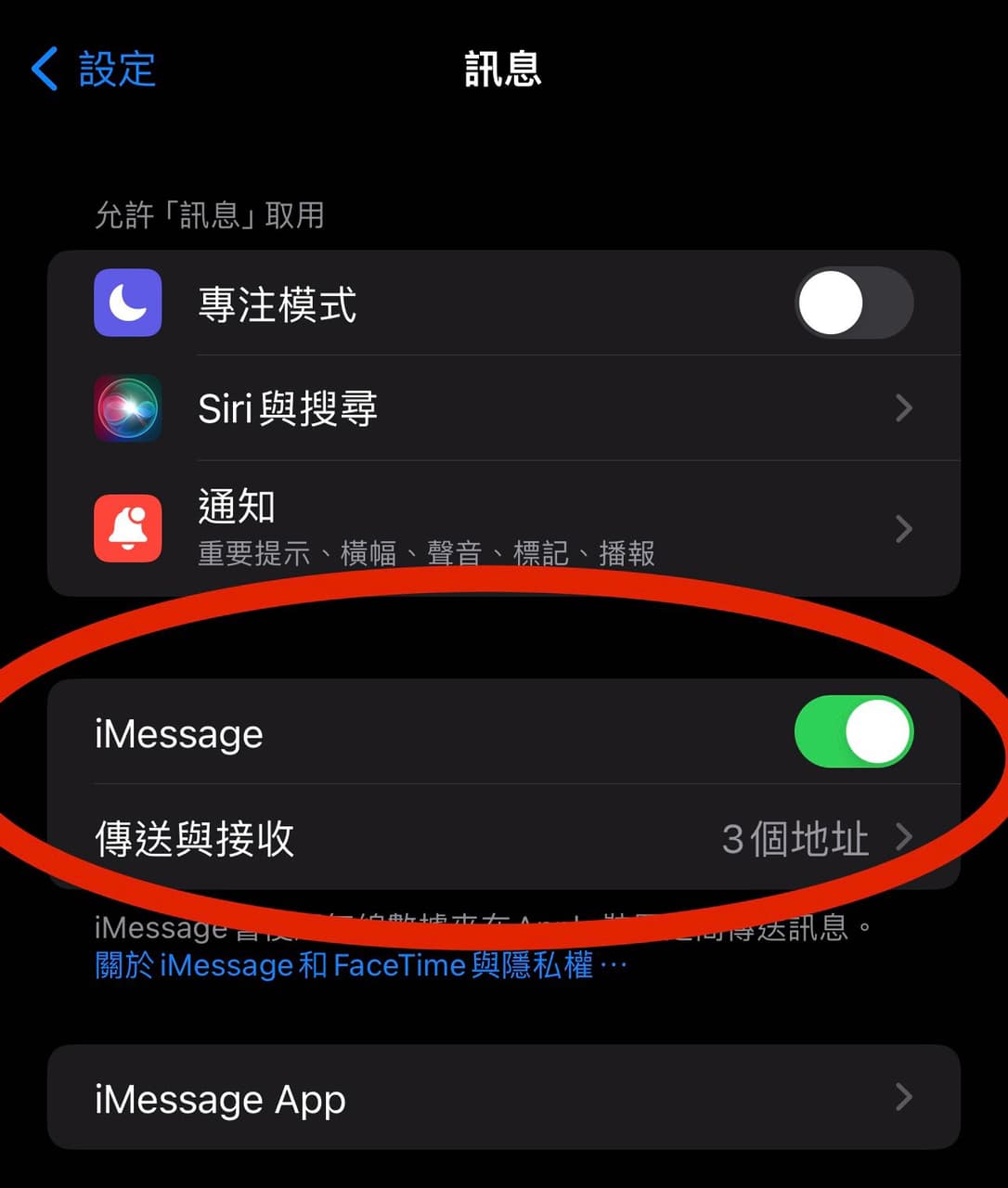Open 關於 iMessage 和 FaceTime 與隱私權 link
Viewport: 1008px width, 1188px height.
pos(360,966)
